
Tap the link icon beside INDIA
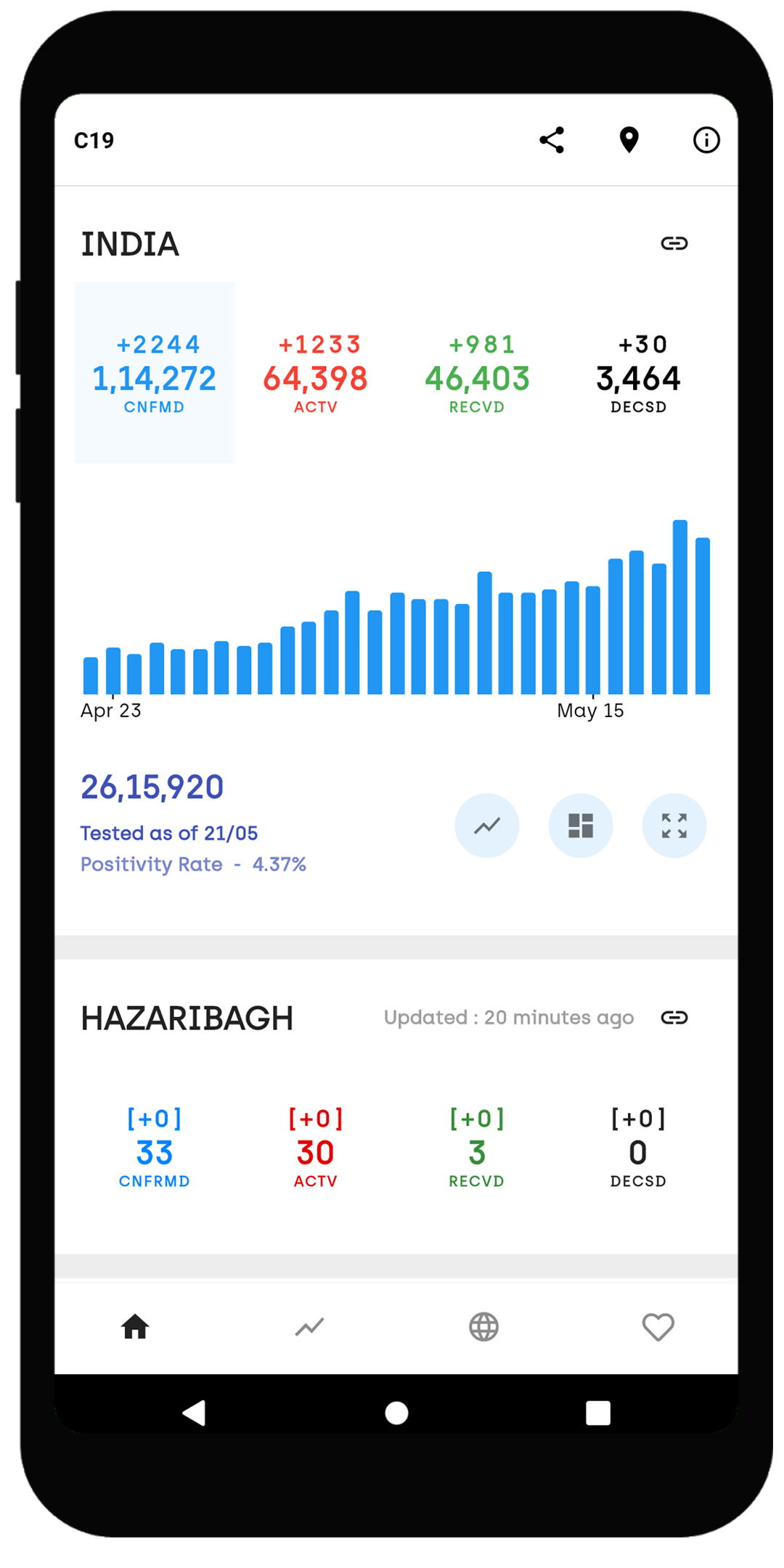(x=674, y=243)
